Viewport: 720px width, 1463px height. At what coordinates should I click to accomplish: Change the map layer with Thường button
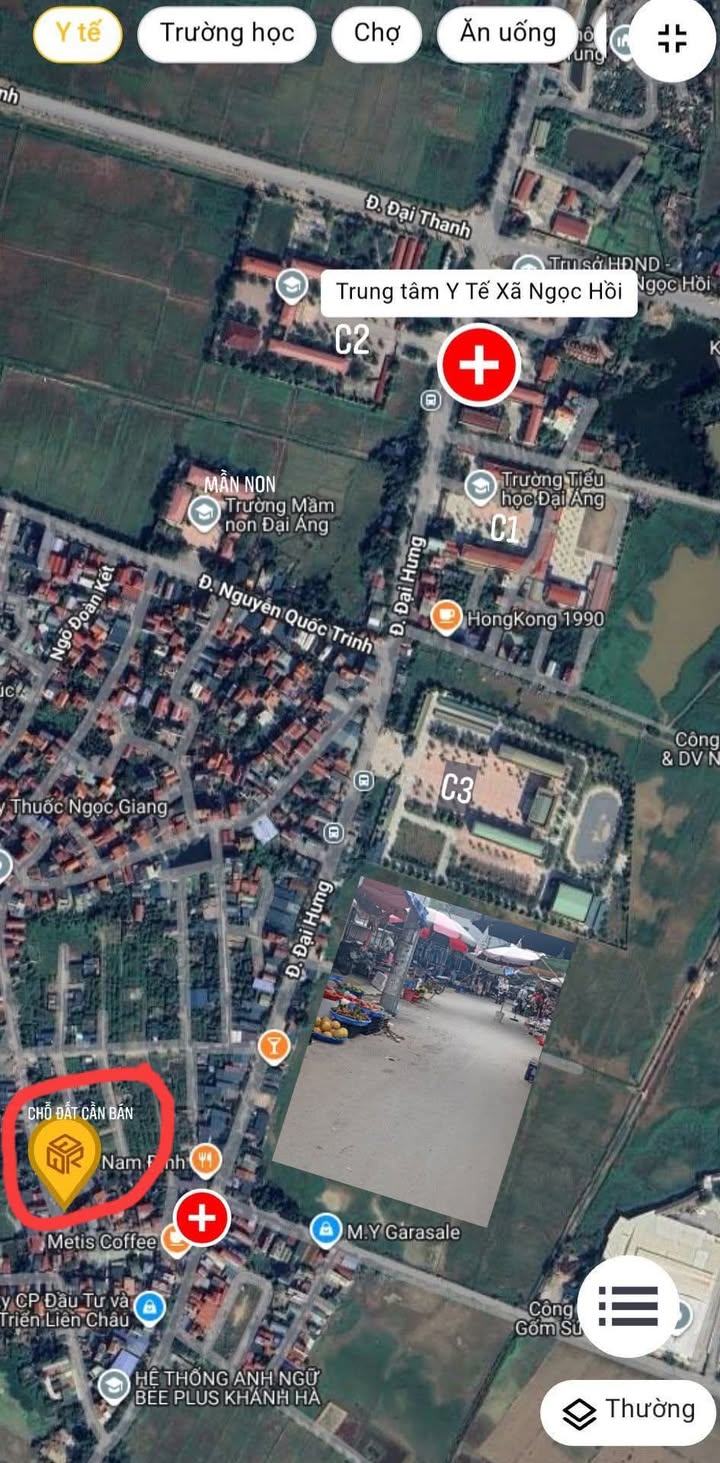point(629,1411)
